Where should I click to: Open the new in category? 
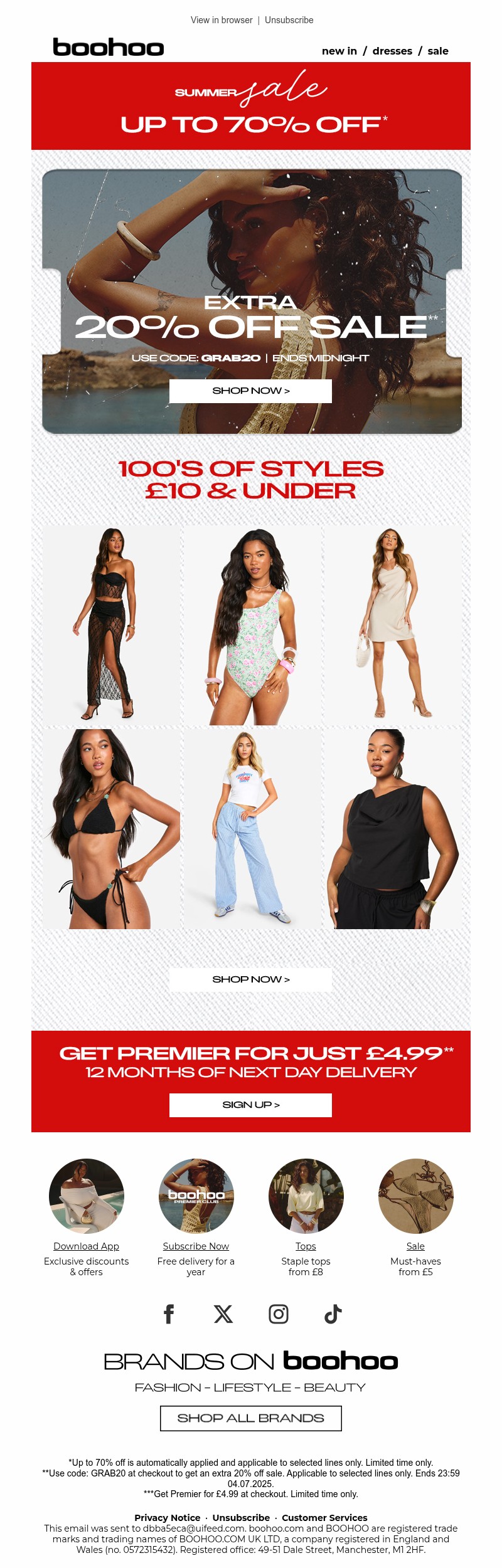(339, 51)
